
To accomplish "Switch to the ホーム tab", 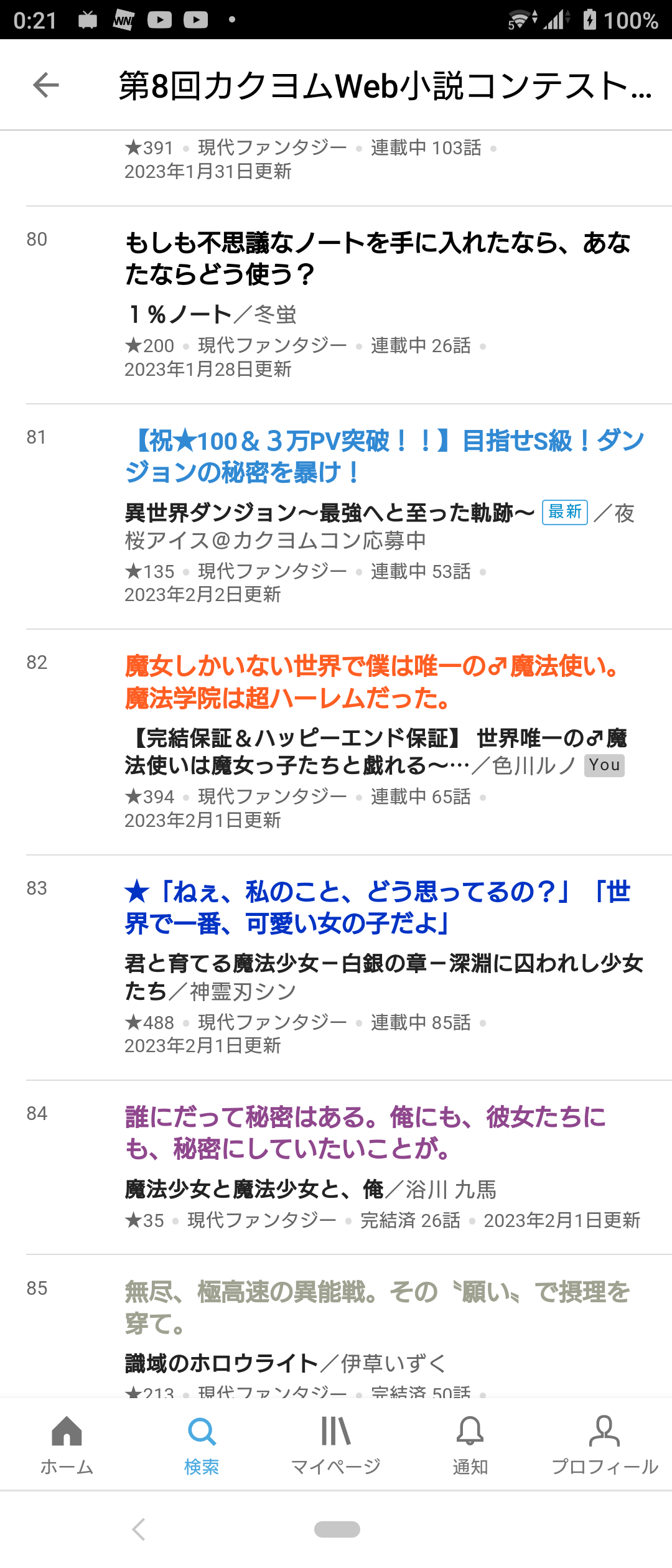I will [x=67, y=1445].
